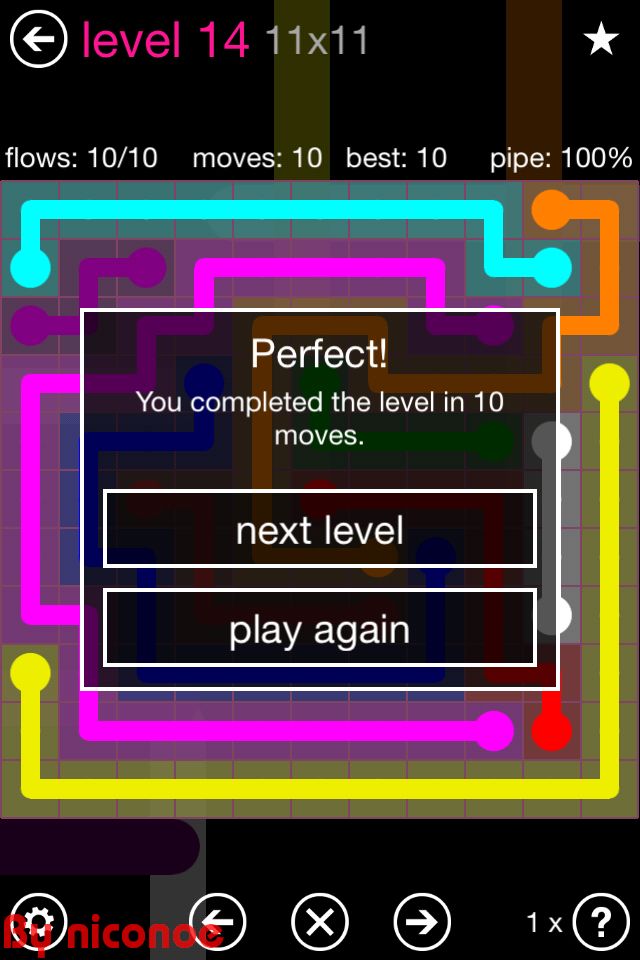Reset the board with the X button
Image resolution: width=640 pixels, height=960 pixels.
click(x=320, y=921)
